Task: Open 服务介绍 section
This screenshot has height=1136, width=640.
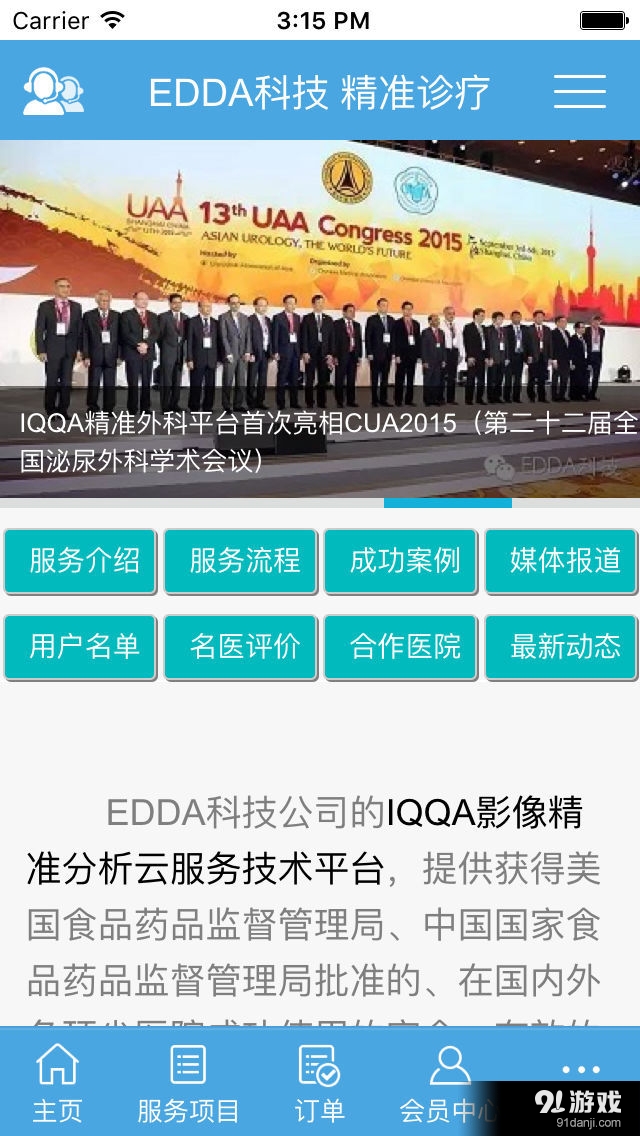Action: coord(84,561)
